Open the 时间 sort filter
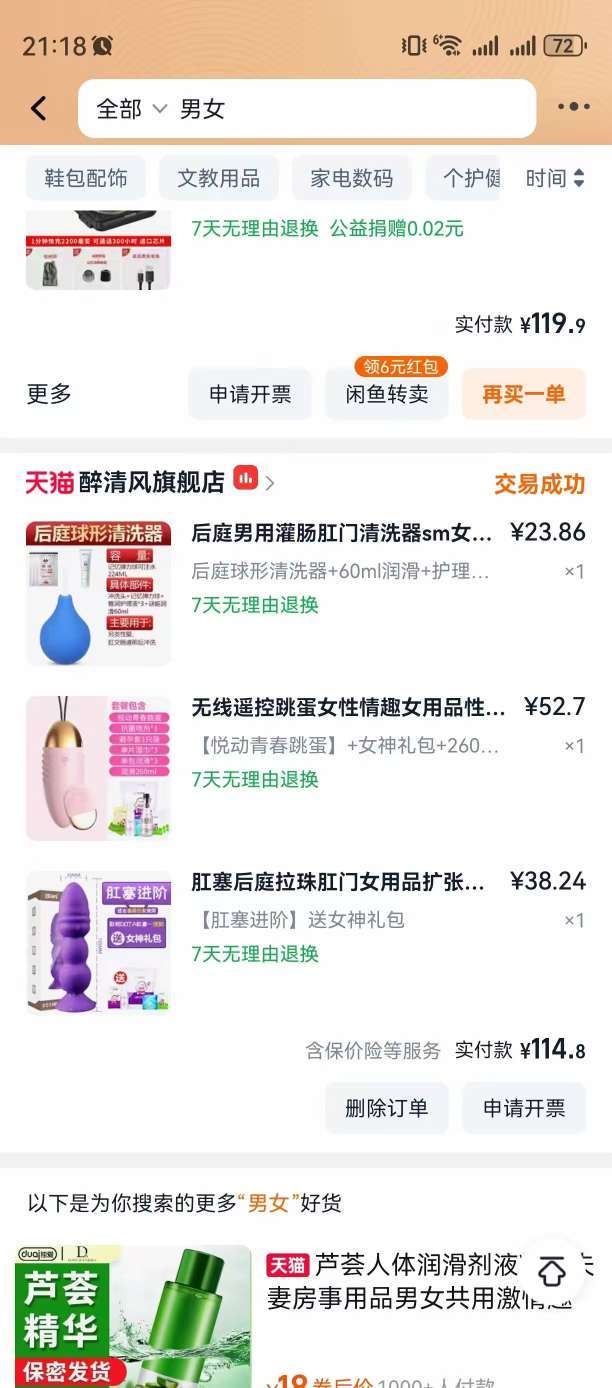The image size is (612, 1388). pos(555,178)
